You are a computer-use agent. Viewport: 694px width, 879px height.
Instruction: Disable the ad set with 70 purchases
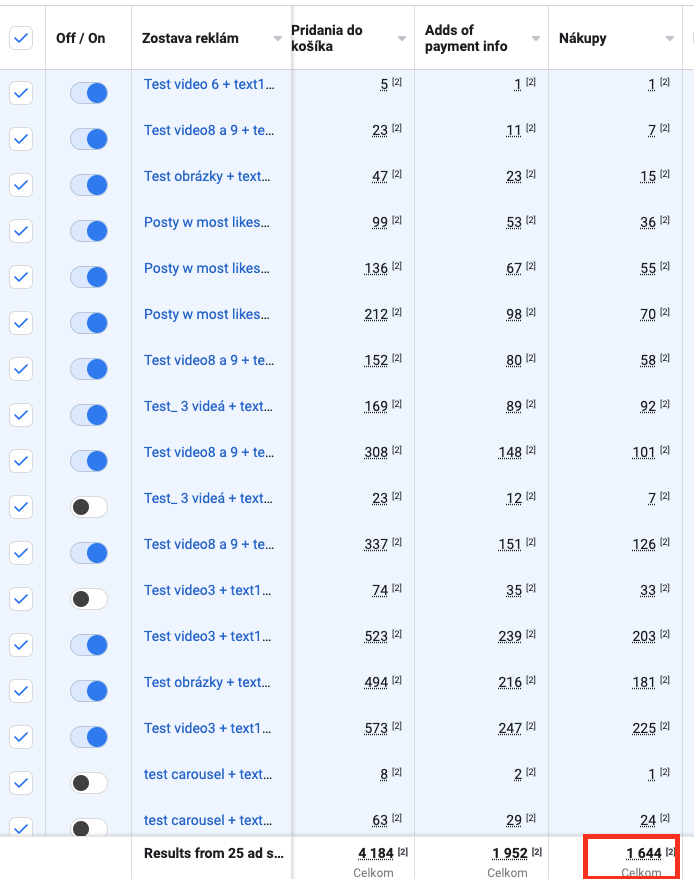point(89,323)
